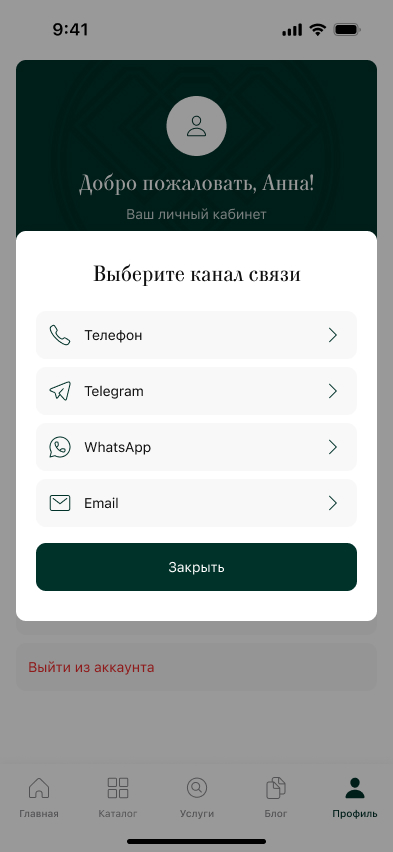
Task: Switch to the Главная tab
Action: pos(39,797)
